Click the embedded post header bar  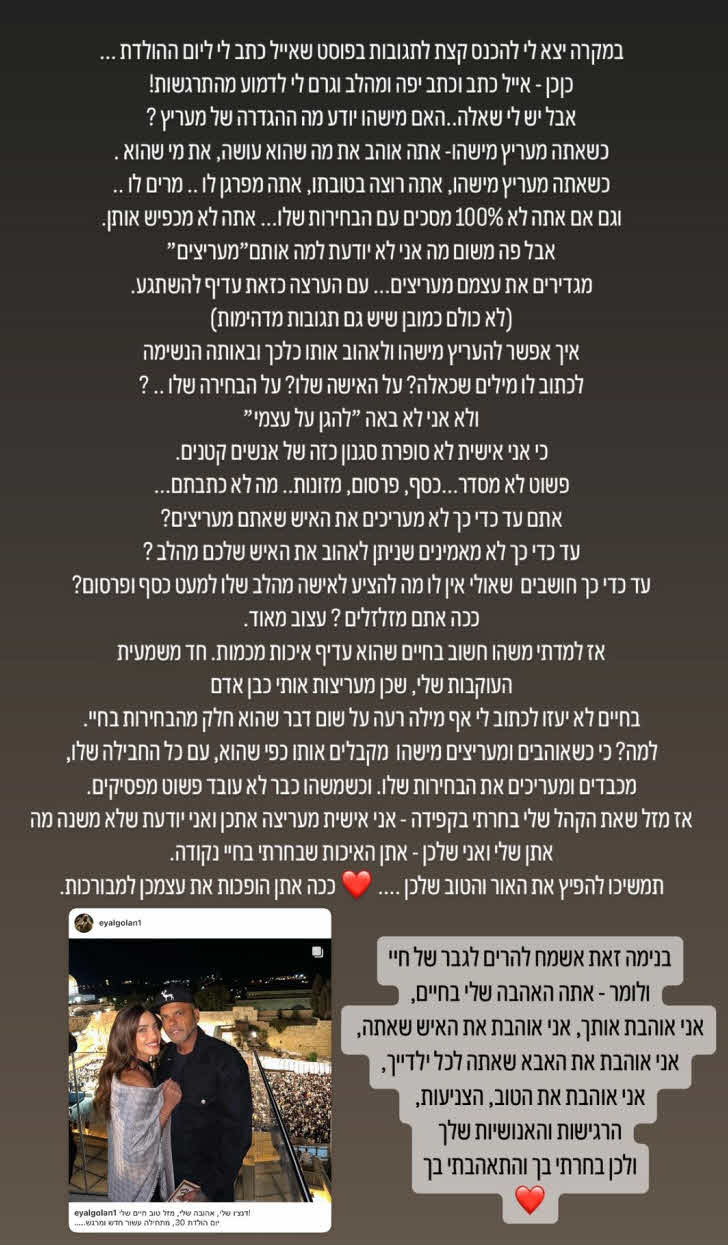(x=200, y=921)
